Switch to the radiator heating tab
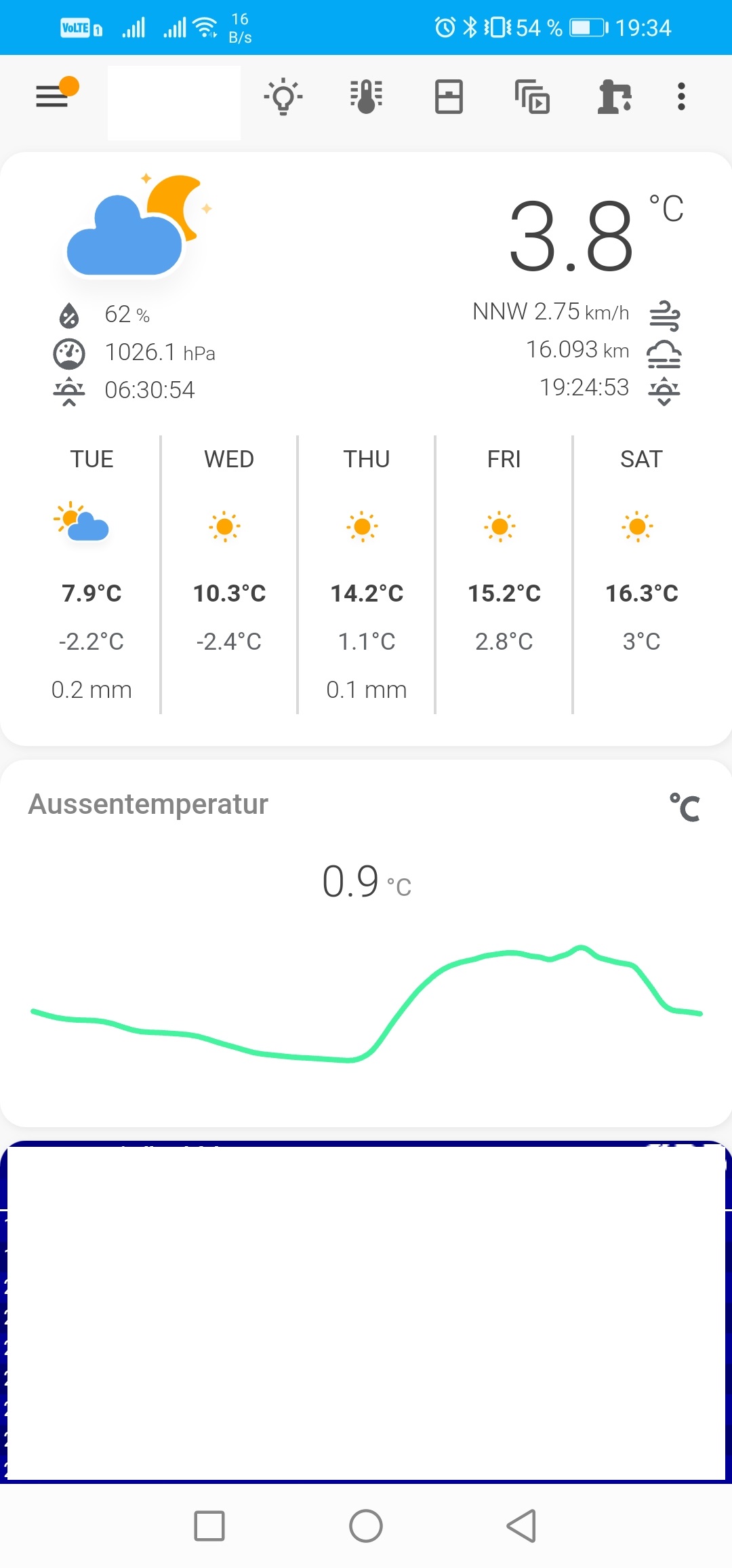 pos(366,96)
